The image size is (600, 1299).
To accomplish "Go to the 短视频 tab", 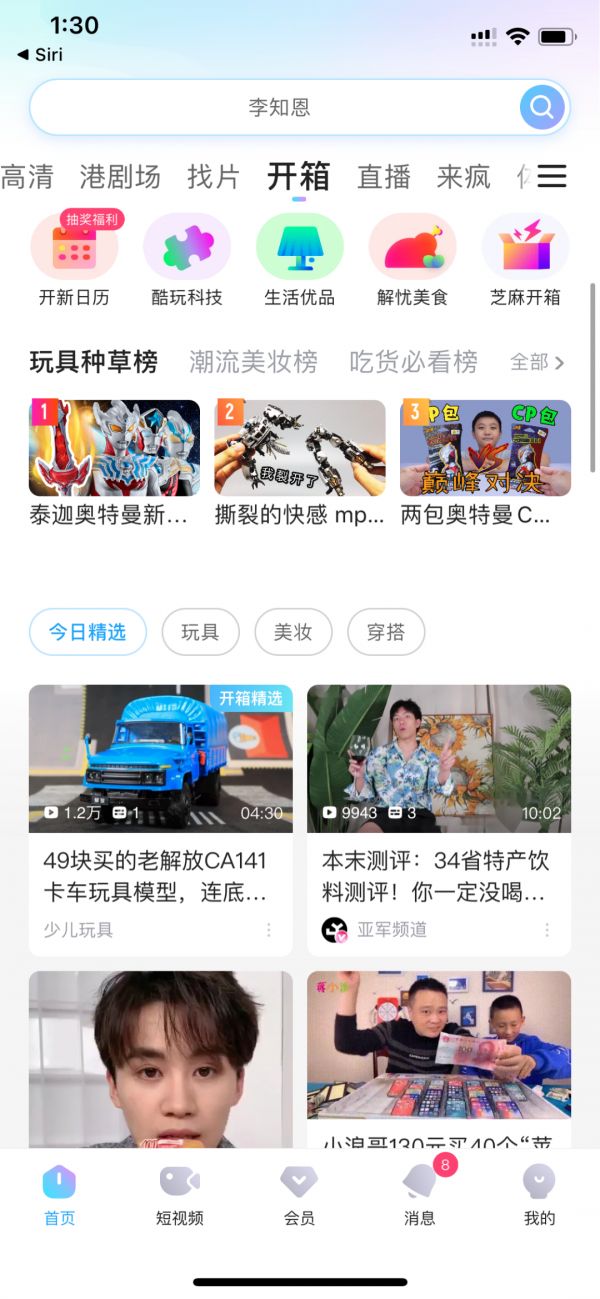I will click(180, 1195).
